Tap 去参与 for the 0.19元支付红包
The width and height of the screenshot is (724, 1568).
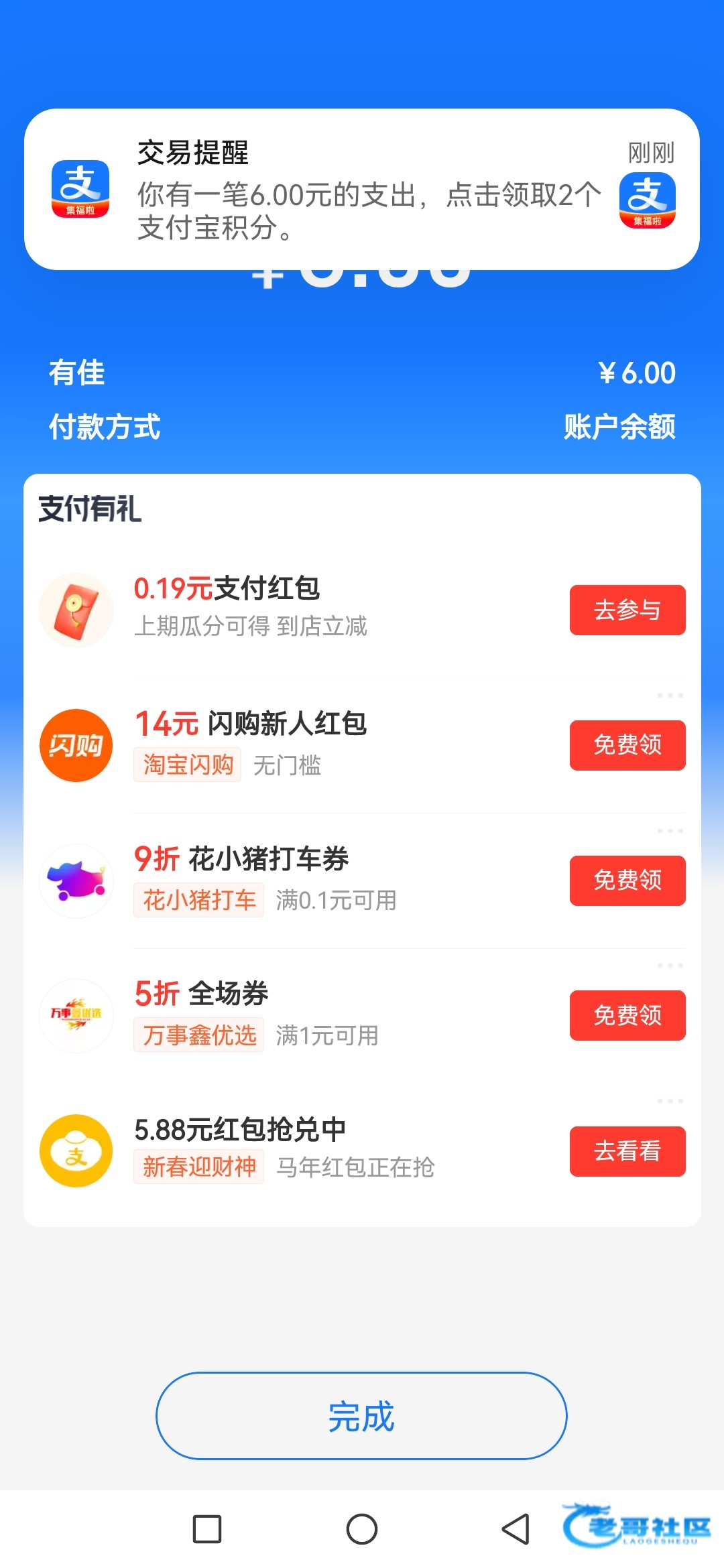[627, 610]
